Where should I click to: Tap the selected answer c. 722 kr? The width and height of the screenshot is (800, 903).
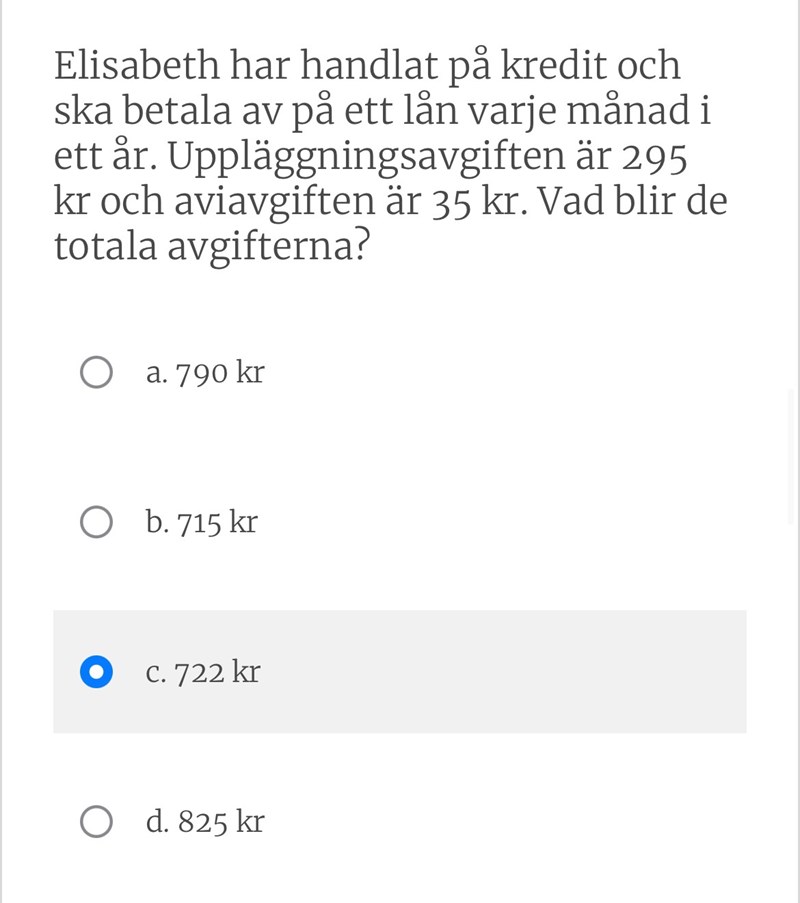(x=96, y=672)
